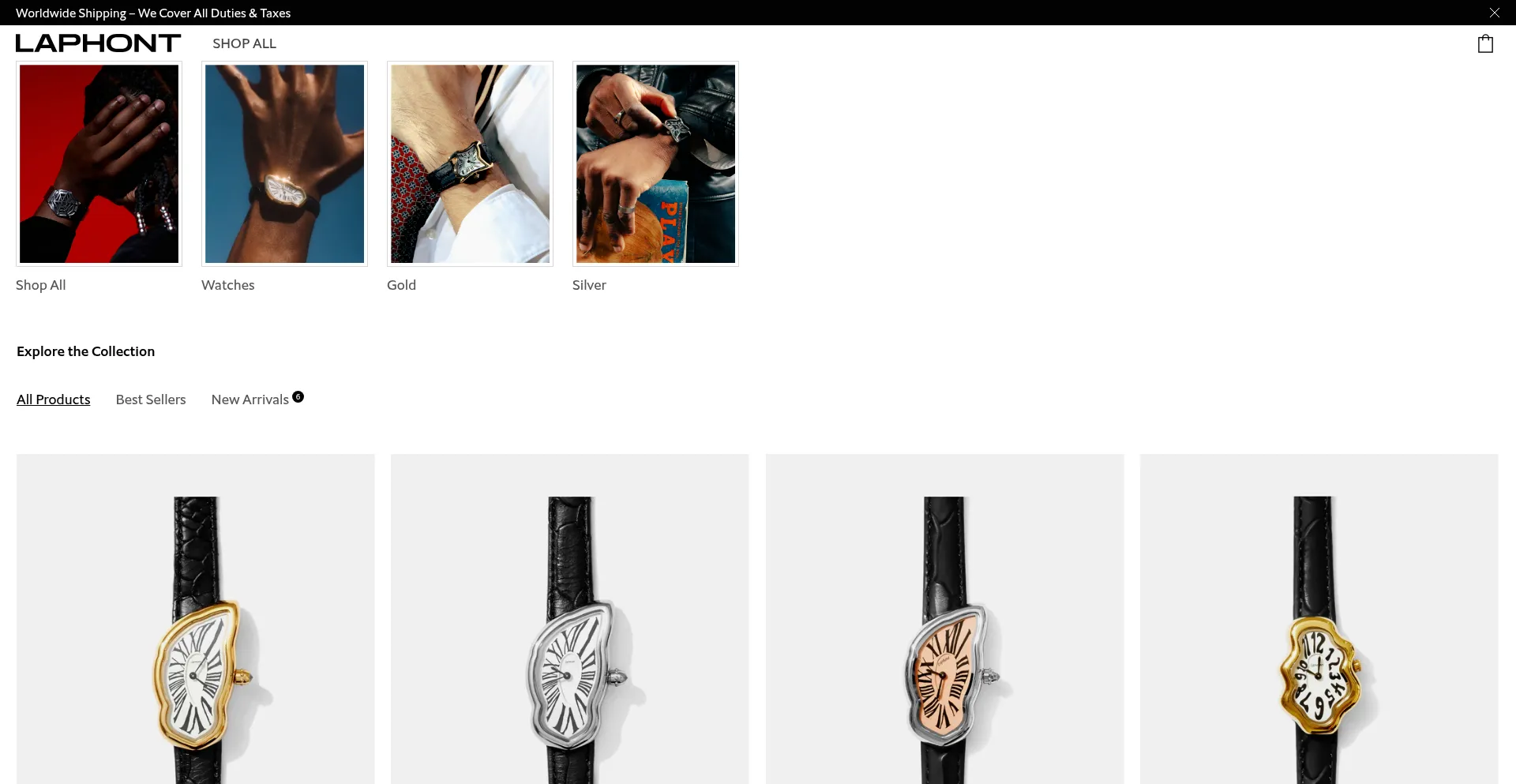Open the shopping bag
The width and height of the screenshot is (1516, 784).
[1485, 43]
